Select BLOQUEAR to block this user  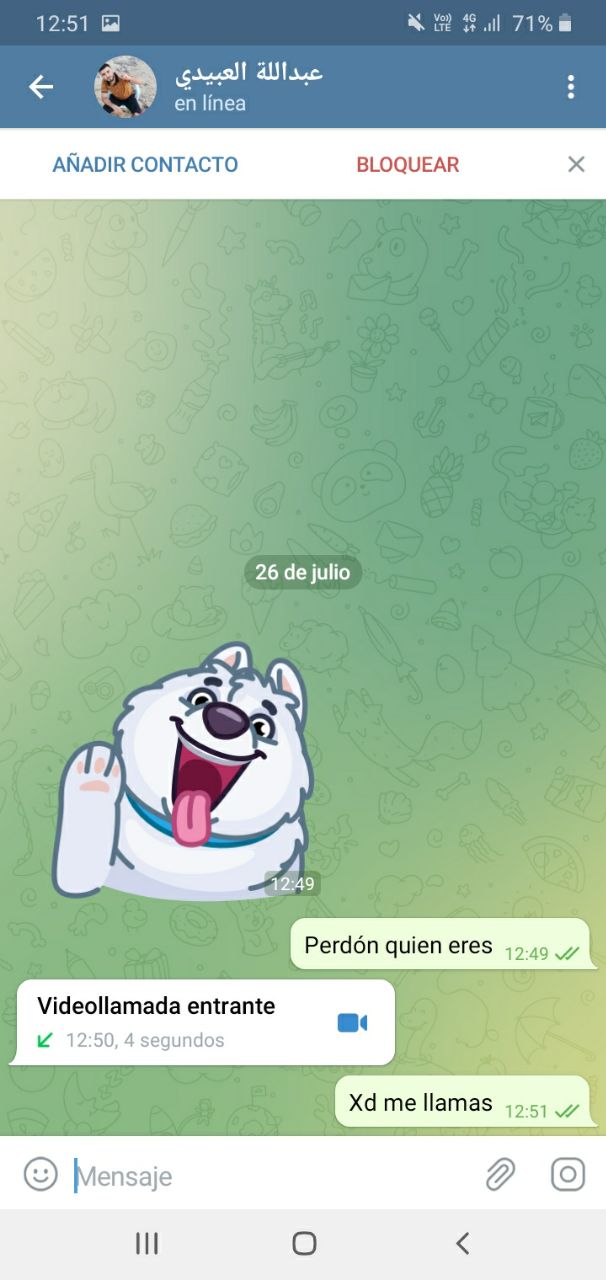408,165
